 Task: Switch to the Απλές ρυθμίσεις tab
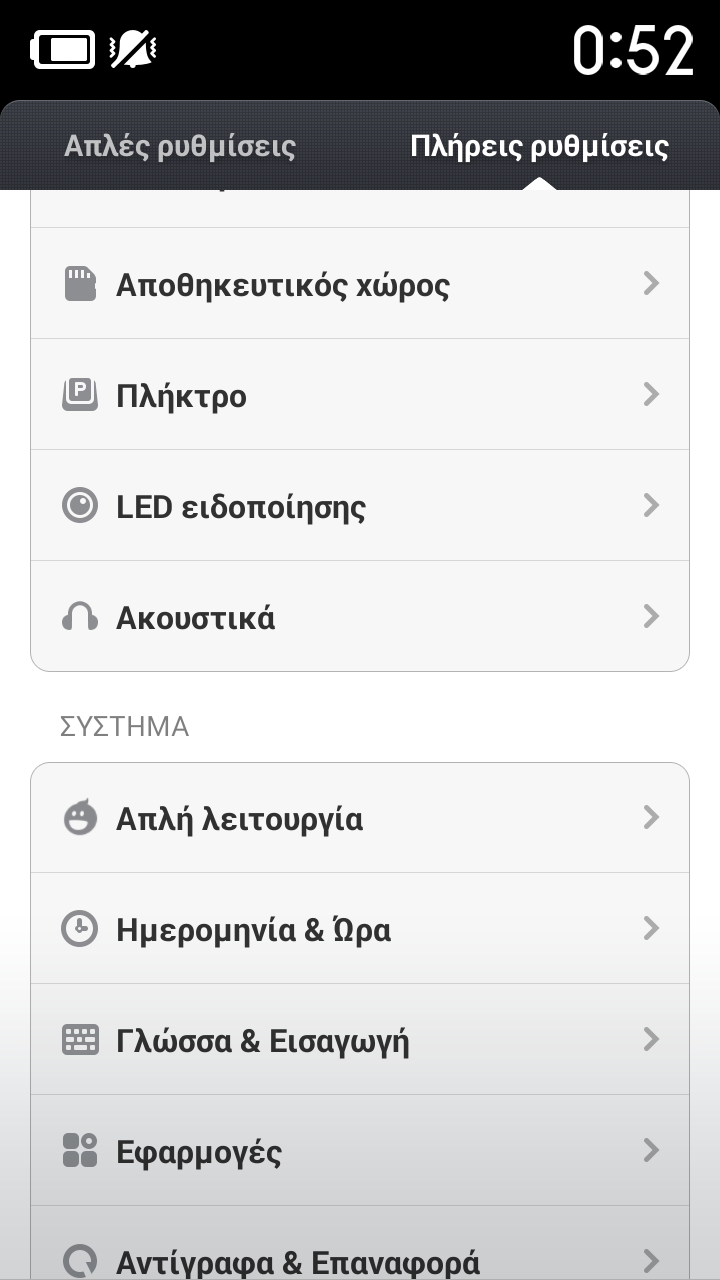[180, 147]
